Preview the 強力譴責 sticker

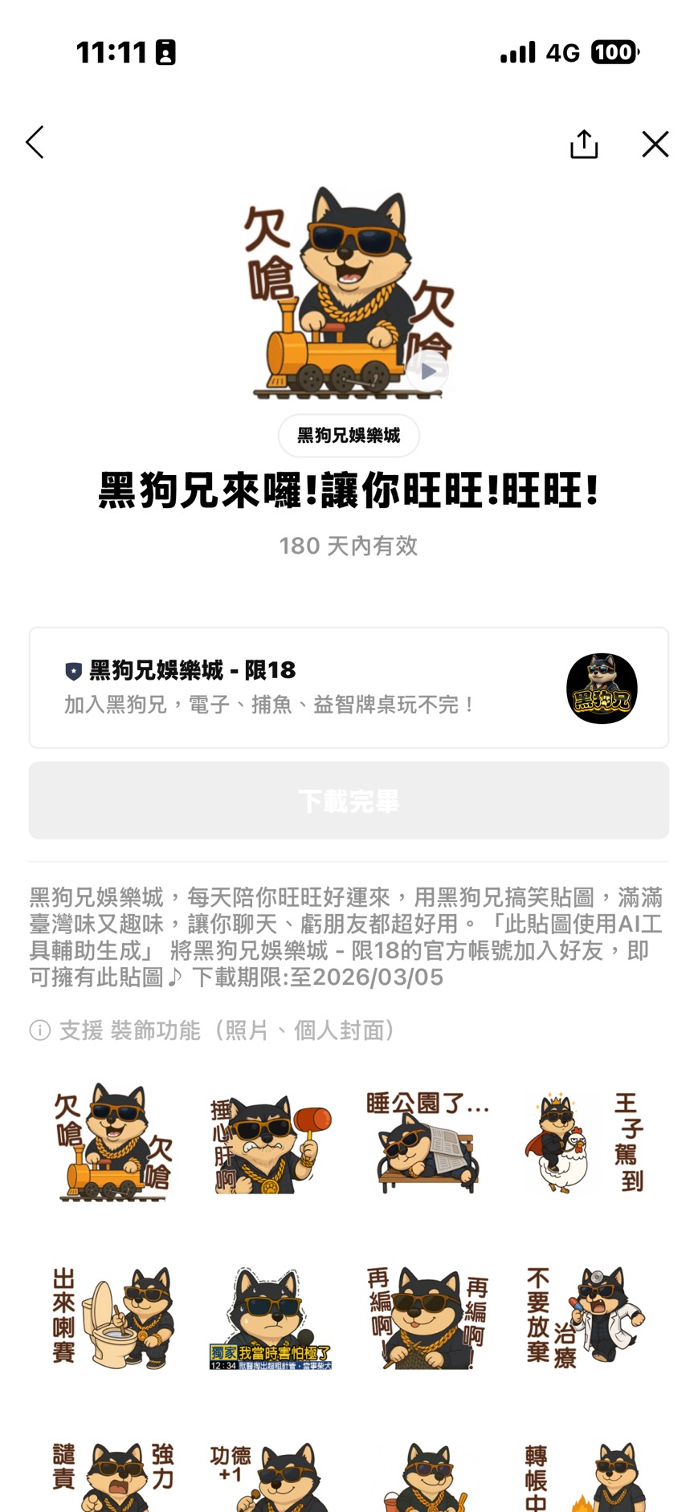click(x=113, y=1475)
